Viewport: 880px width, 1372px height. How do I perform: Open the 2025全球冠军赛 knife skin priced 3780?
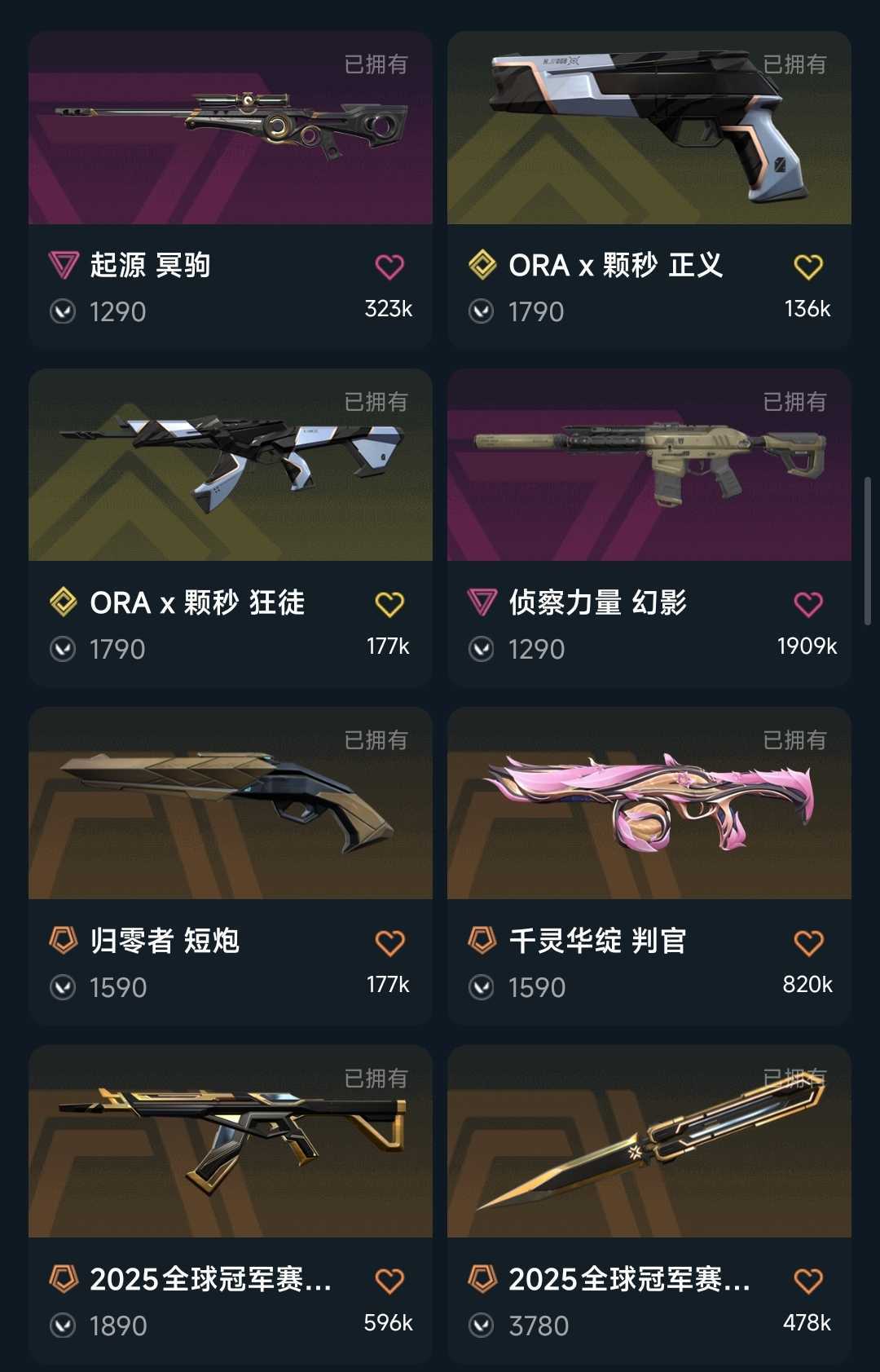tap(649, 1141)
